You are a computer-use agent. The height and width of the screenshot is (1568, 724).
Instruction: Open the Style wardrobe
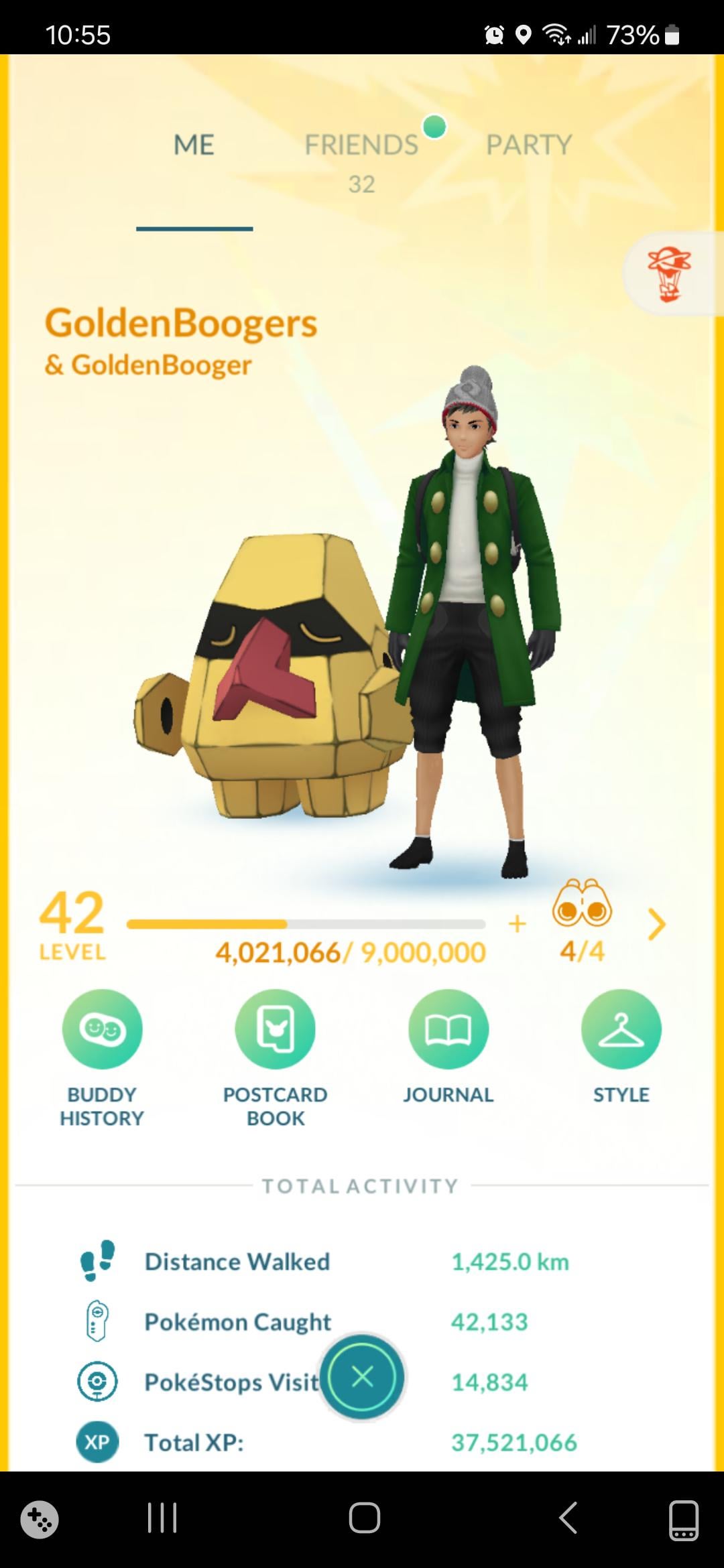point(621,1030)
